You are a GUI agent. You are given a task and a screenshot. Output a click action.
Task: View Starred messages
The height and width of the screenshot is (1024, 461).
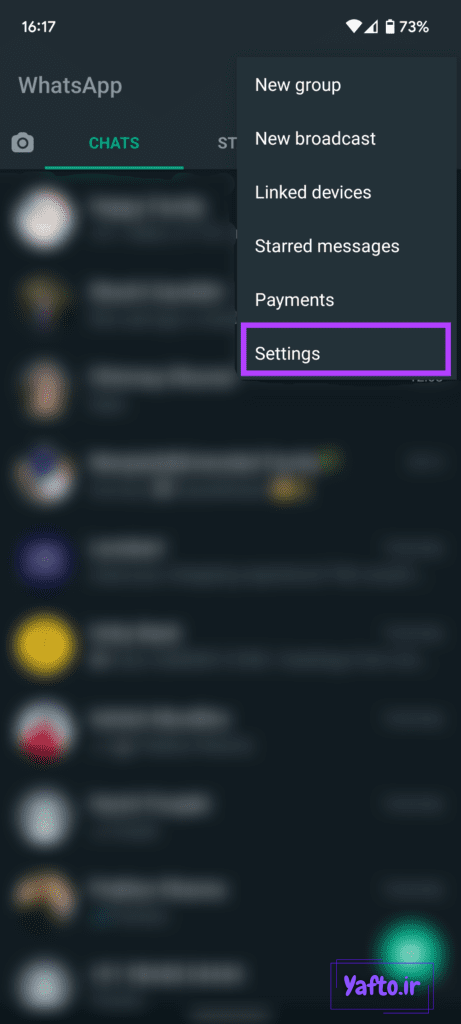346,246
